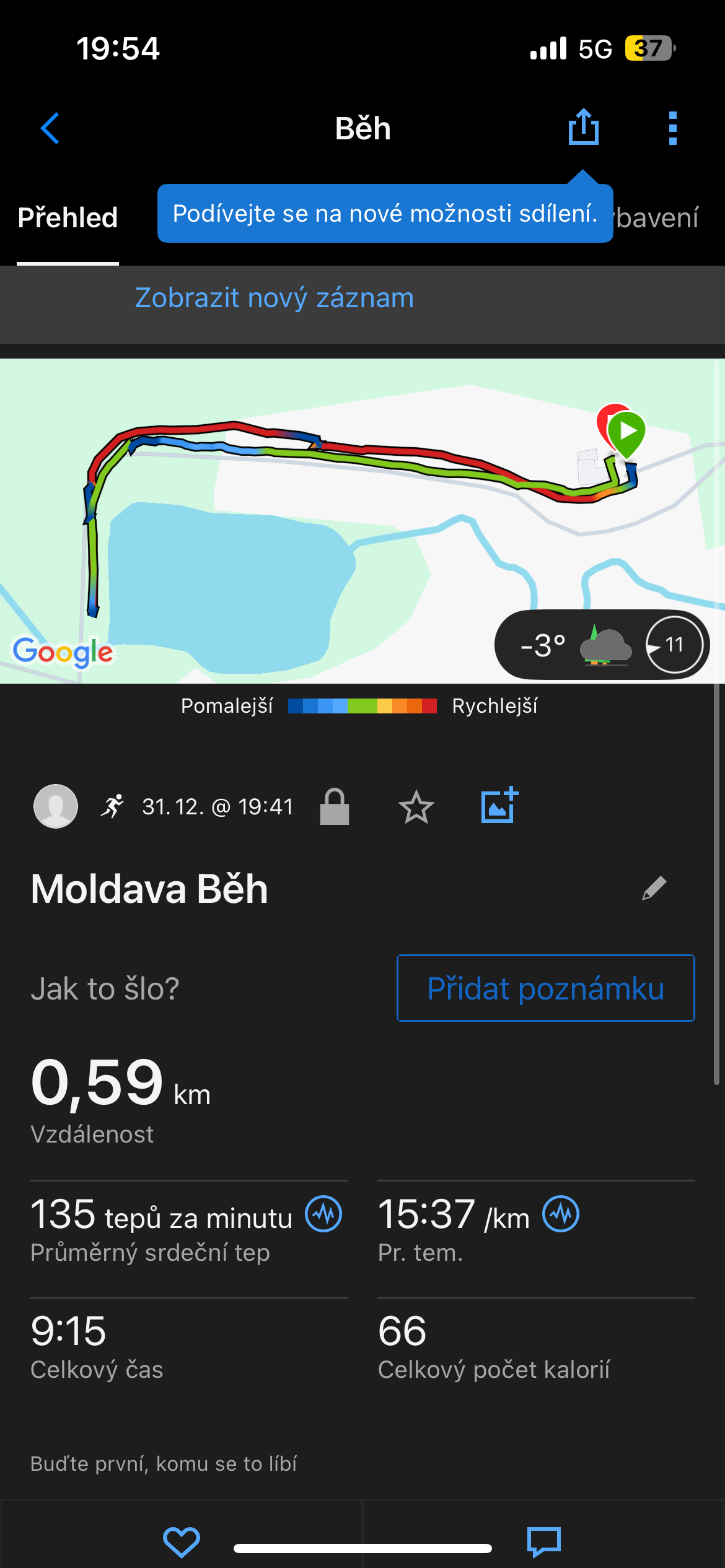The height and width of the screenshot is (1568, 725).
Task: Edit the Moldava Běh activity name
Action: coord(654,889)
